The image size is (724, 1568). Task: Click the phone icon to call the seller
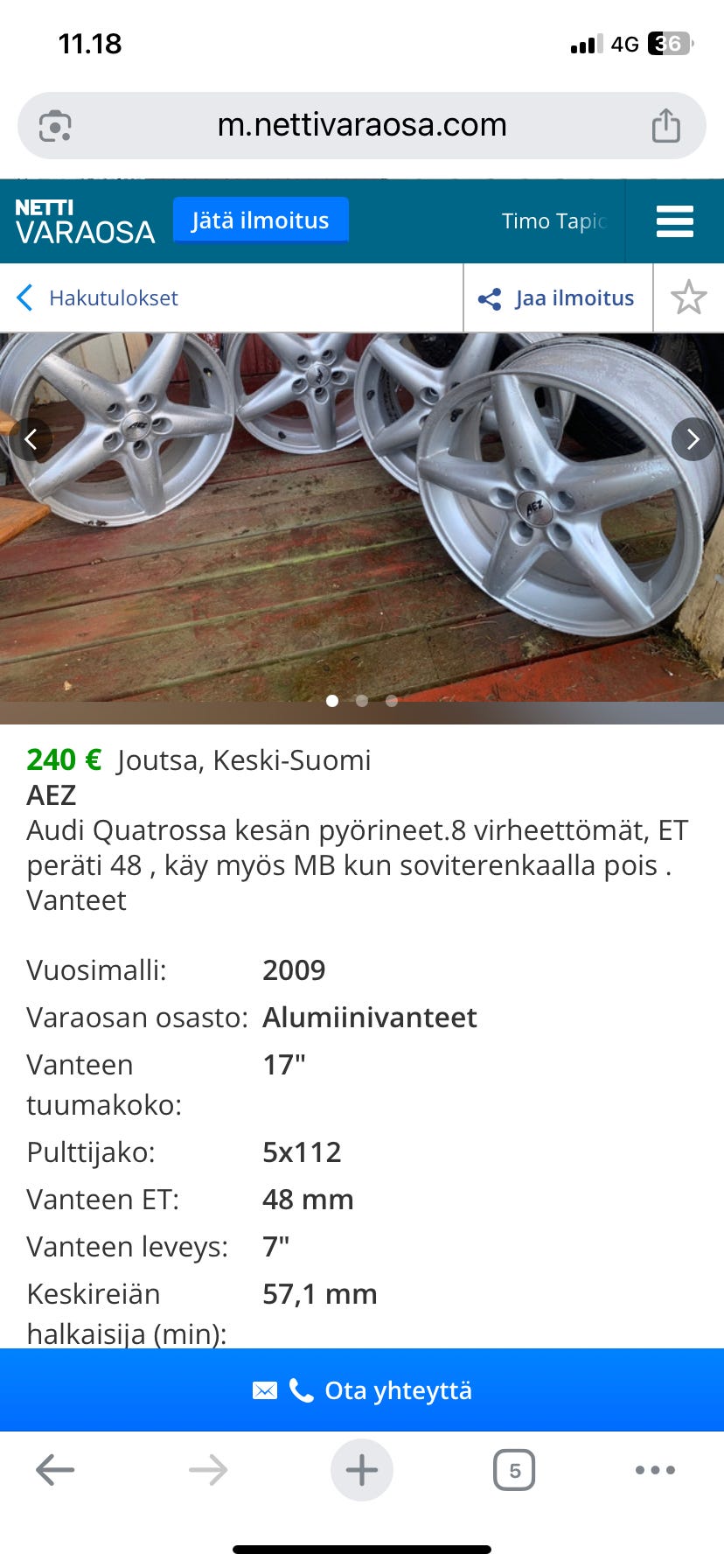[300, 1389]
